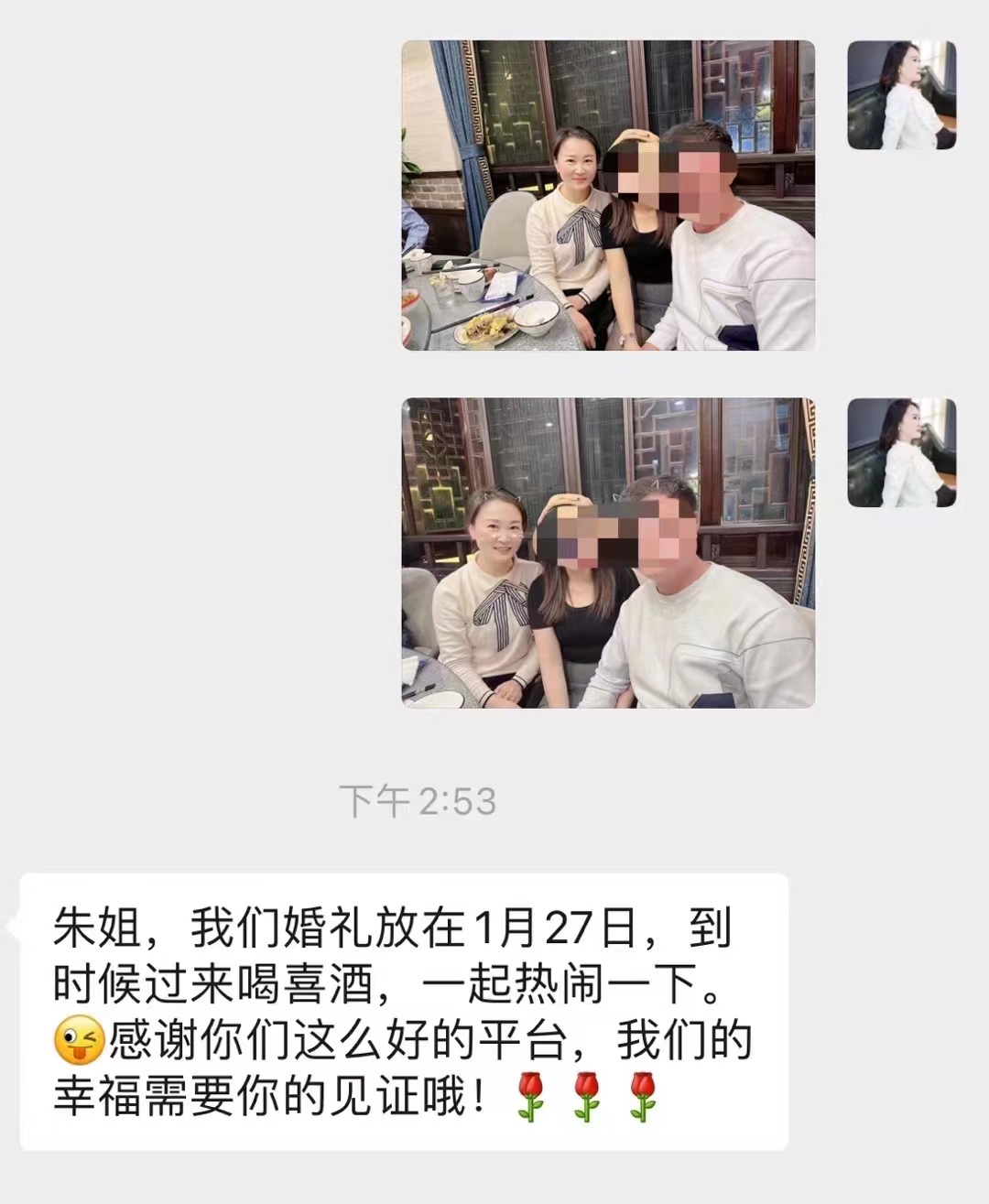Open the photo message showing the dining table

pyautogui.click(x=608, y=195)
